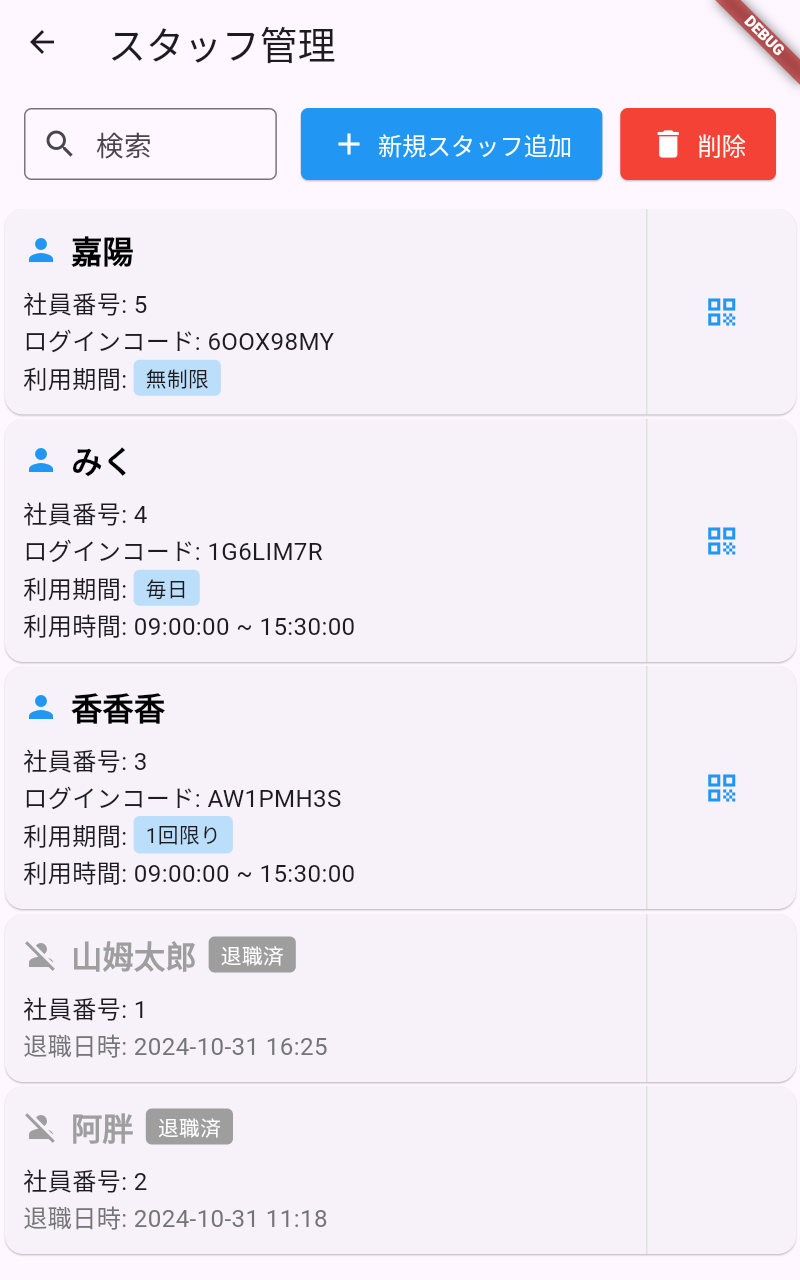Show QR code for 嘉陽
The height and width of the screenshot is (1280, 800).
click(721, 312)
